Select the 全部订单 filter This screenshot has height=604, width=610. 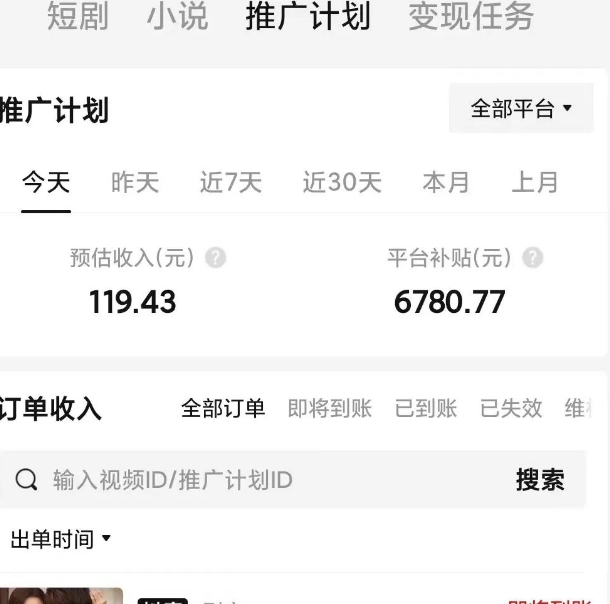(x=223, y=408)
